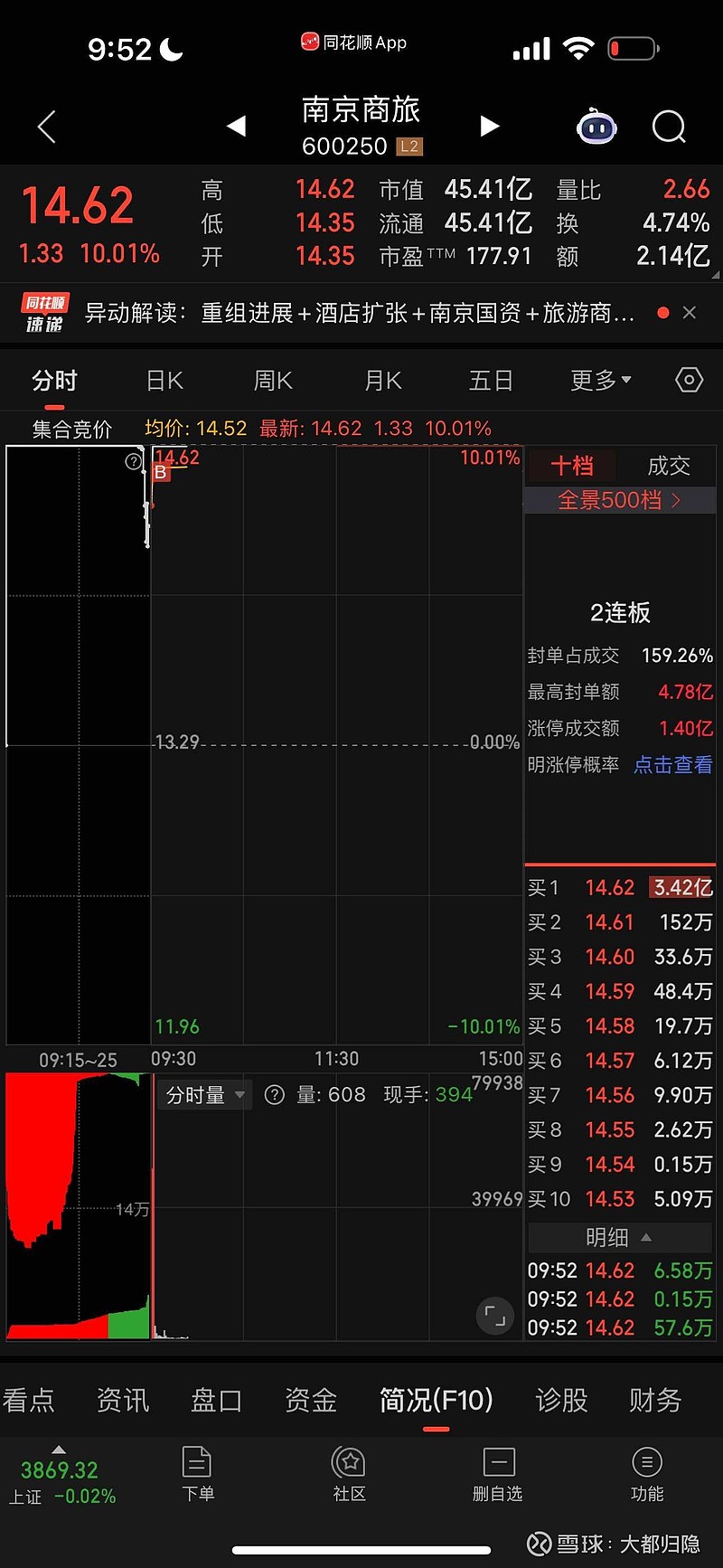Open the 诊股 tab at bottom
This screenshot has width=723, height=1568.
tap(562, 1400)
